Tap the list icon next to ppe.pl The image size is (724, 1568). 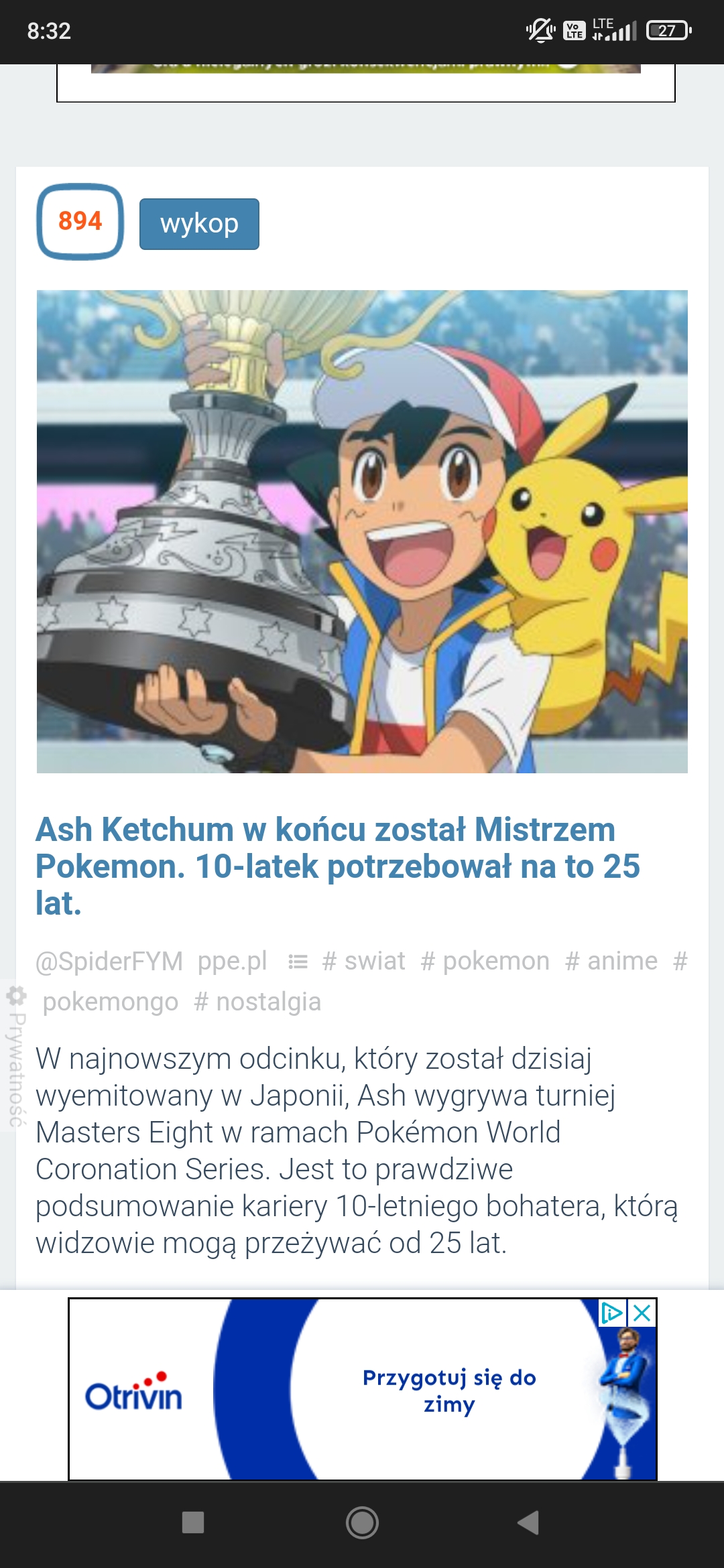pyautogui.click(x=298, y=962)
